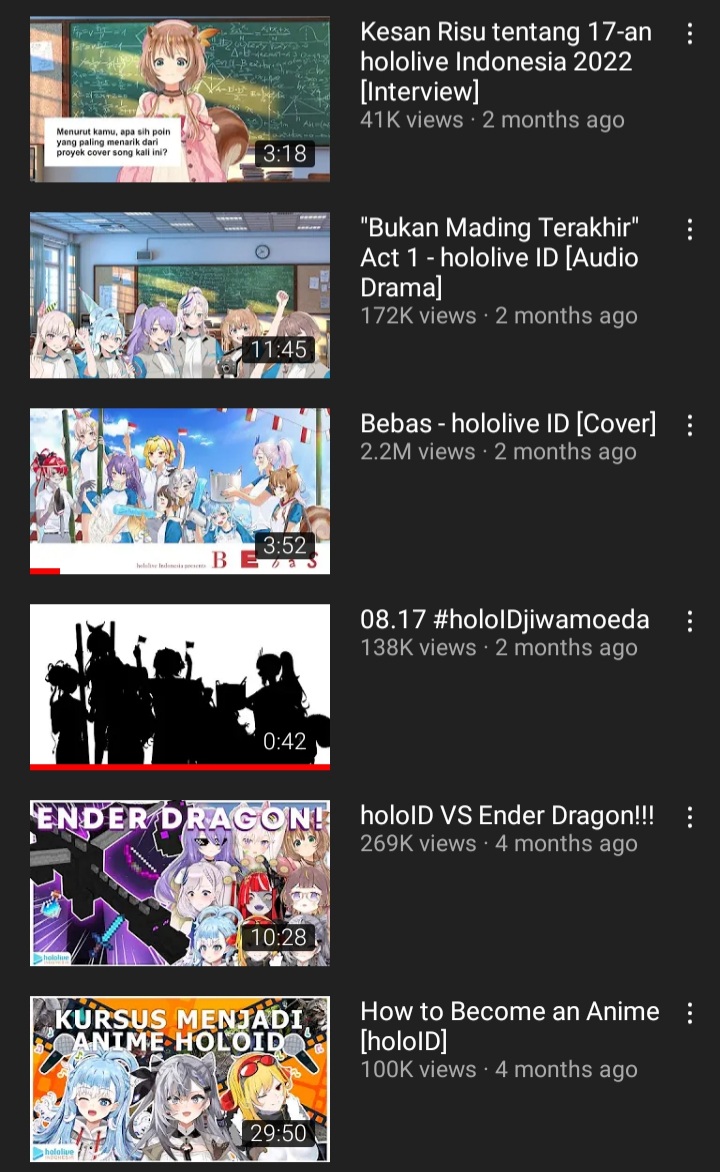Play "Bukan Mading Terakhir" Act 1 audio drama
Image resolution: width=720 pixels, height=1172 pixels.
(x=180, y=295)
